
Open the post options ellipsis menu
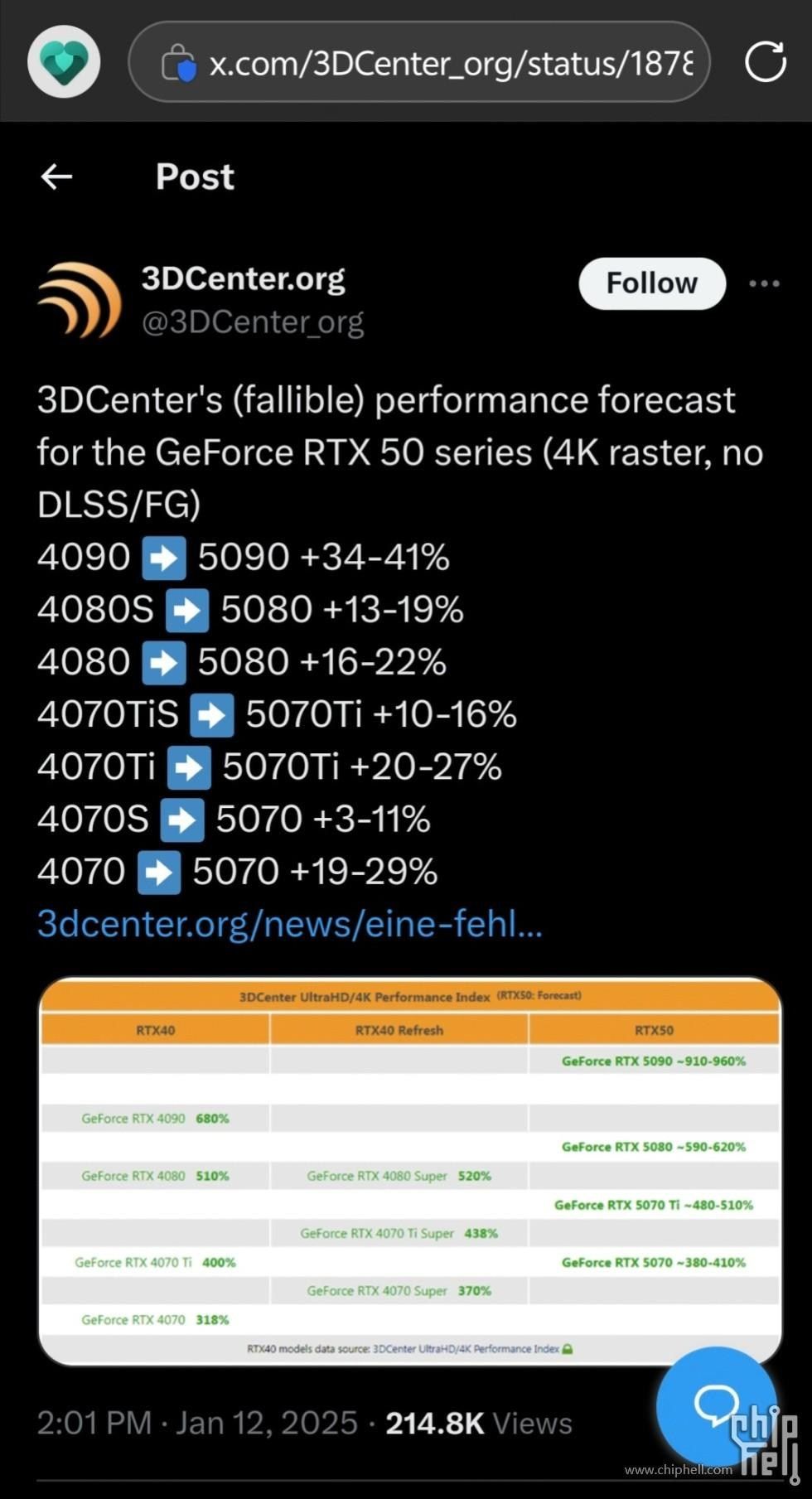[764, 283]
